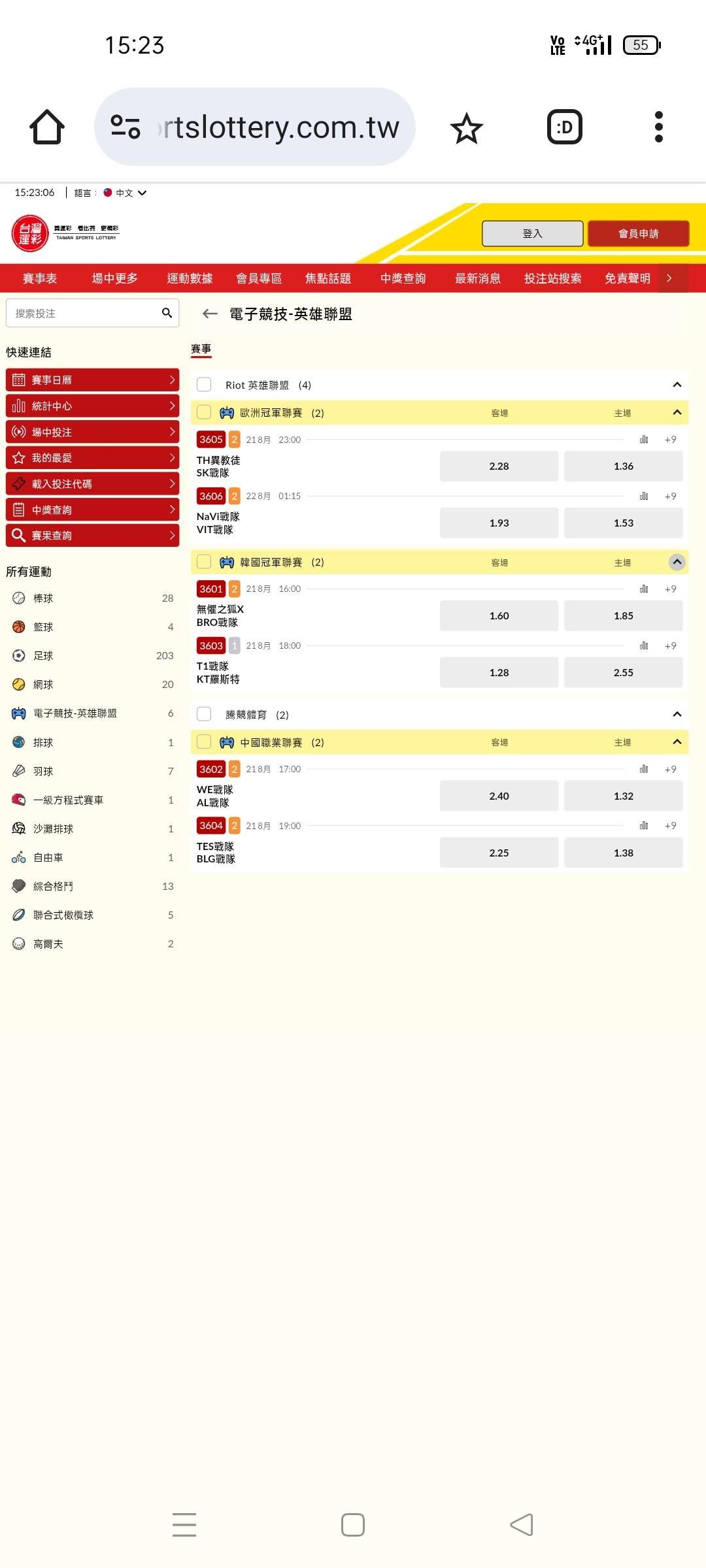The height and width of the screenshot is (1568, 706).
Task: Open the 語言 中文 dropdown
Action: [x=124, y=193]
